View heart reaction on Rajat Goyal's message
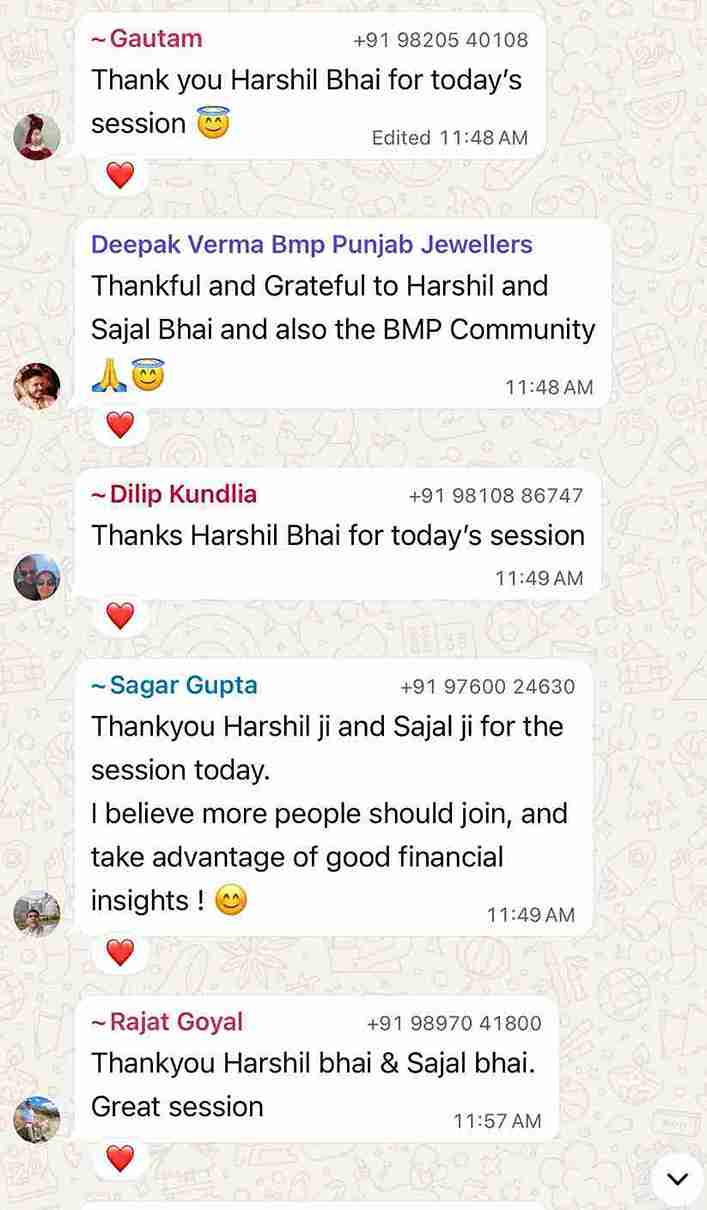 120,1158
